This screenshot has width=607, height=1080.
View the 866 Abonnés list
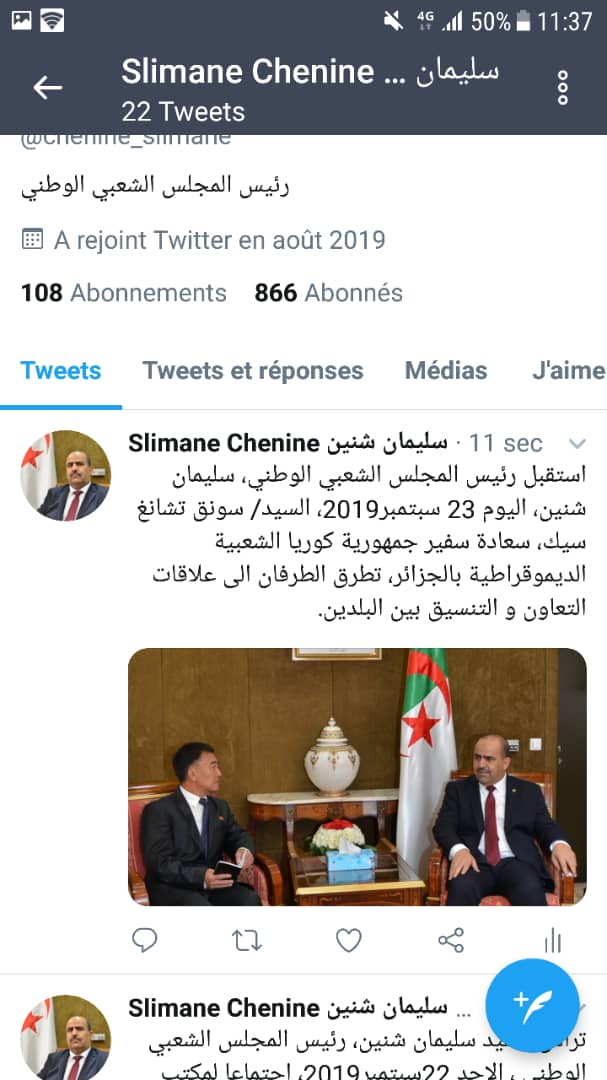pos(328,293)
